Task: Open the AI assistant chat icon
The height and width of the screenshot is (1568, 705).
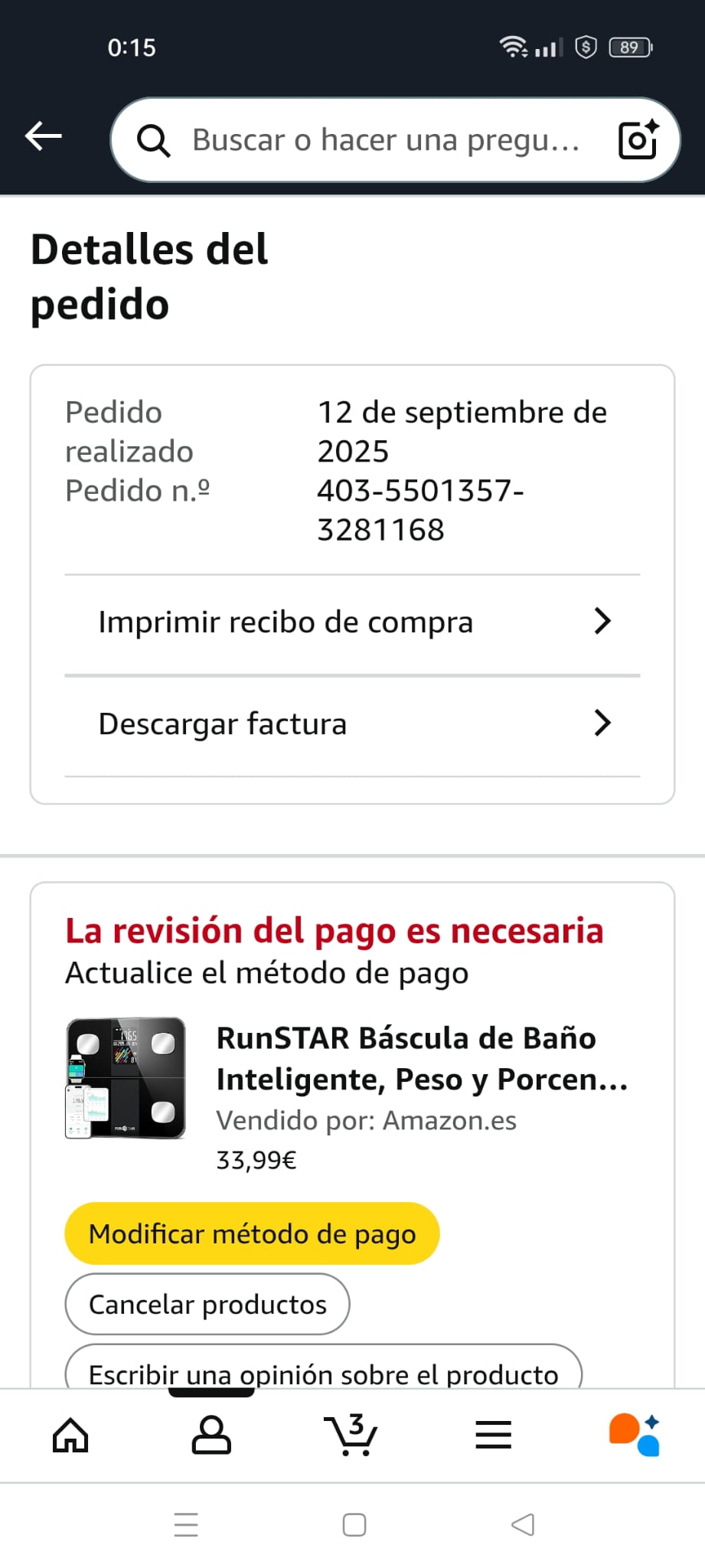Action: click(634, 1435)
